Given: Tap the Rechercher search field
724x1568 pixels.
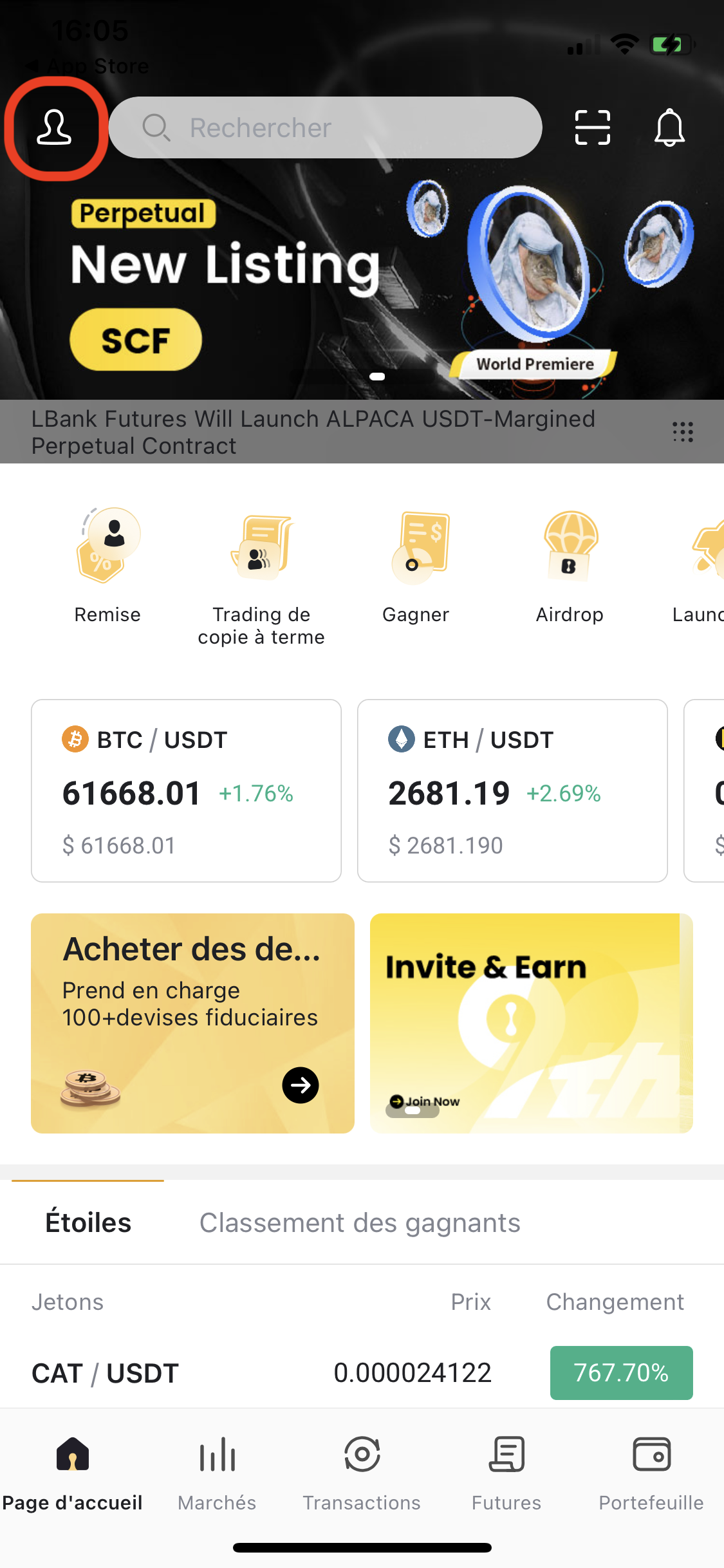Looking at the screenshot, I should tap(325, 127).
